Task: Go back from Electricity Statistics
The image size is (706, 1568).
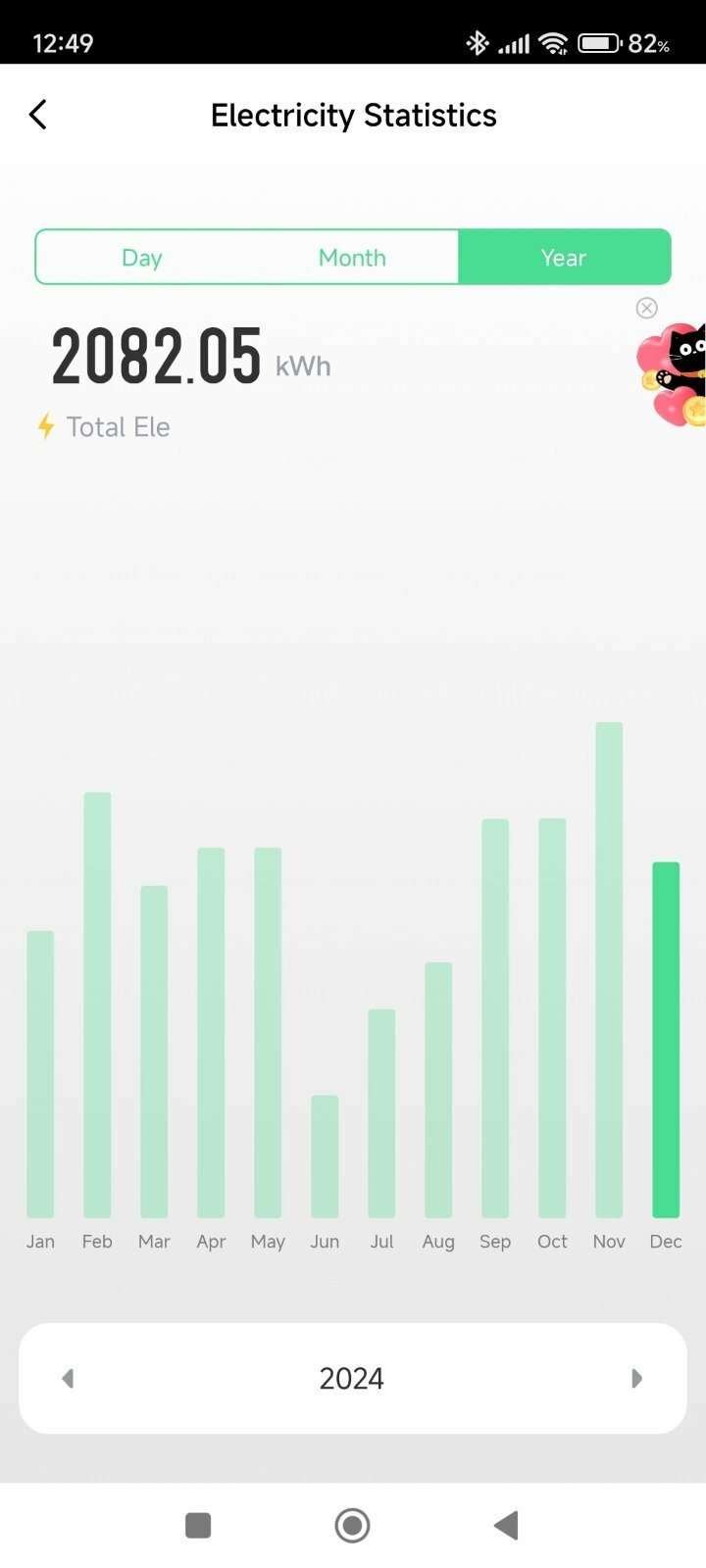Action: [37, 115]
